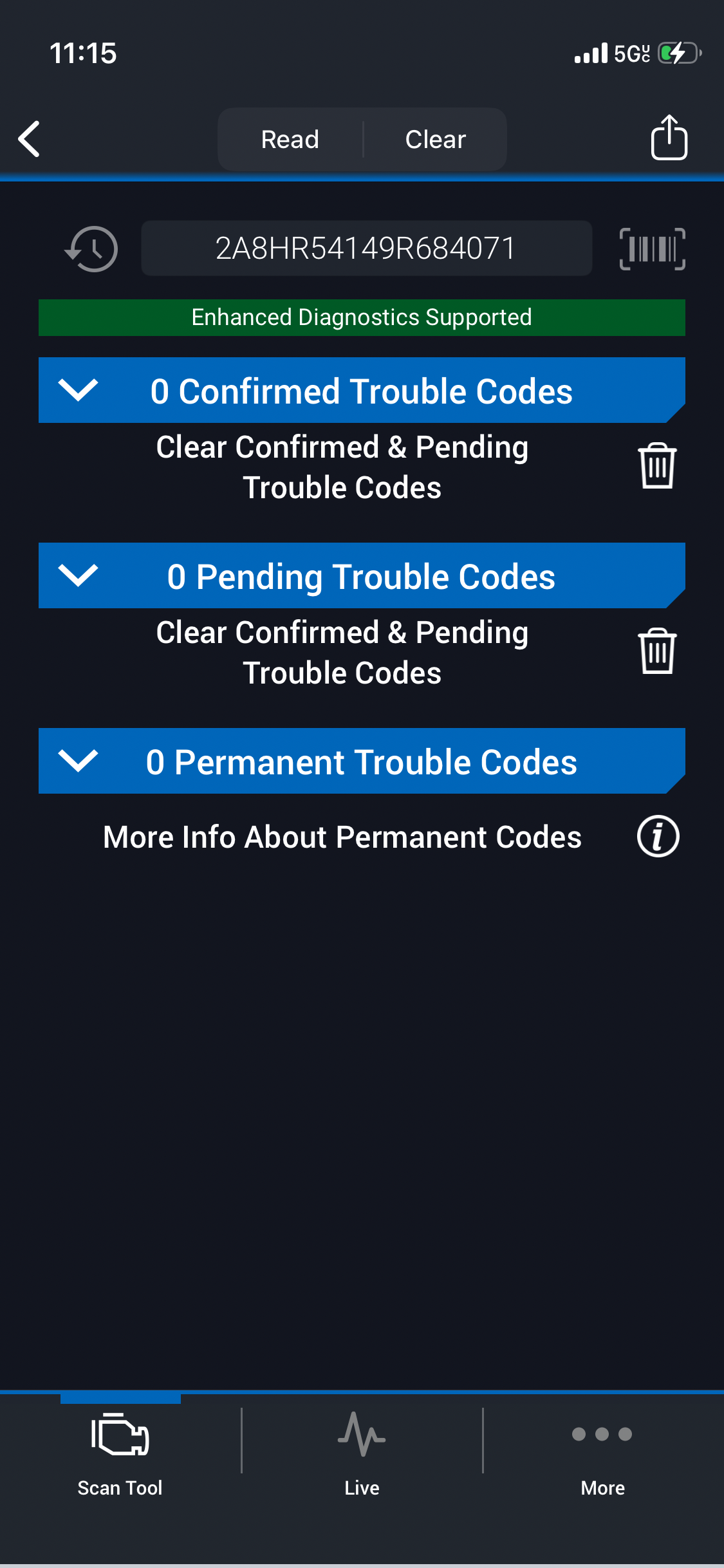Select the Clear segment
Screen dimensions: 724x1568
click(x=436, y=139)
